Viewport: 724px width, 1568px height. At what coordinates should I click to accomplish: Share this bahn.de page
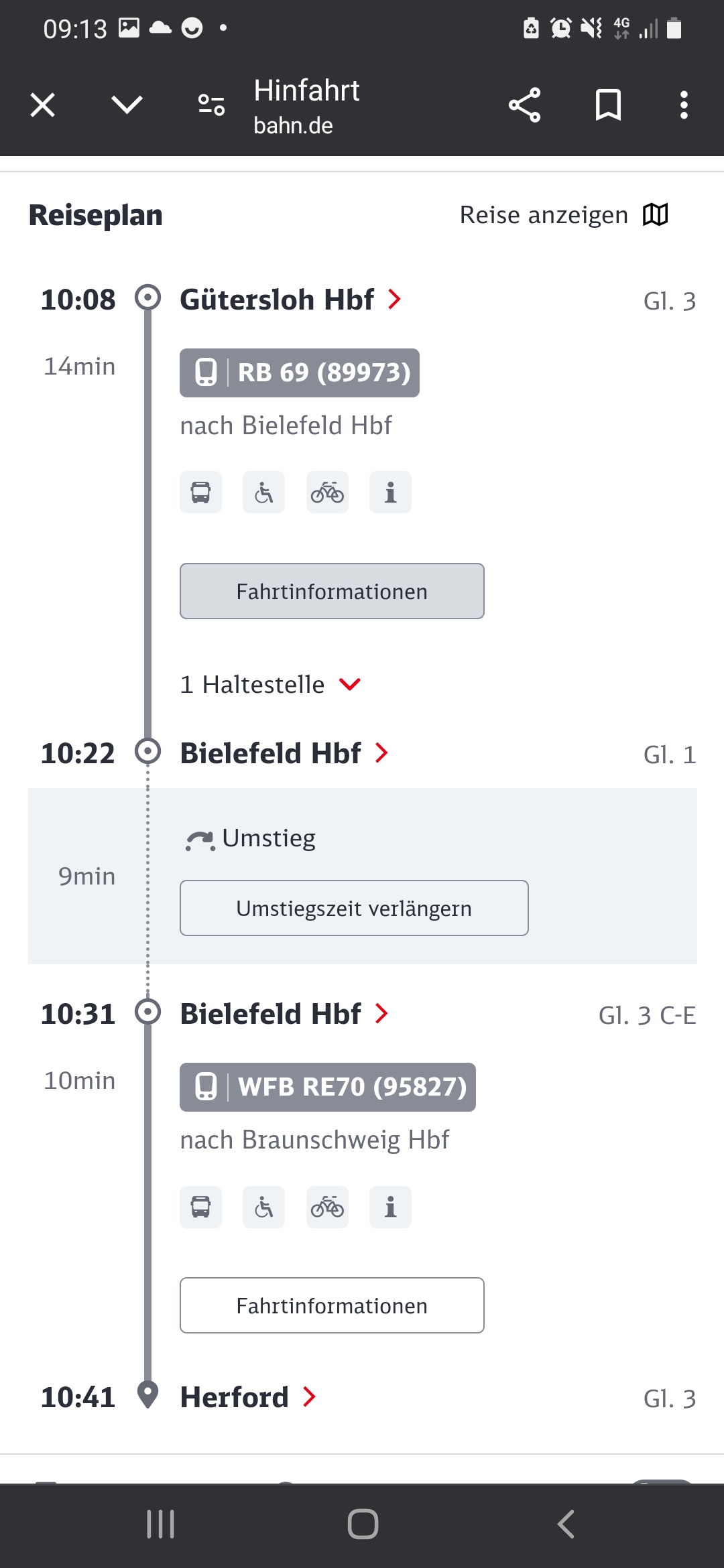tap(524, 105)
